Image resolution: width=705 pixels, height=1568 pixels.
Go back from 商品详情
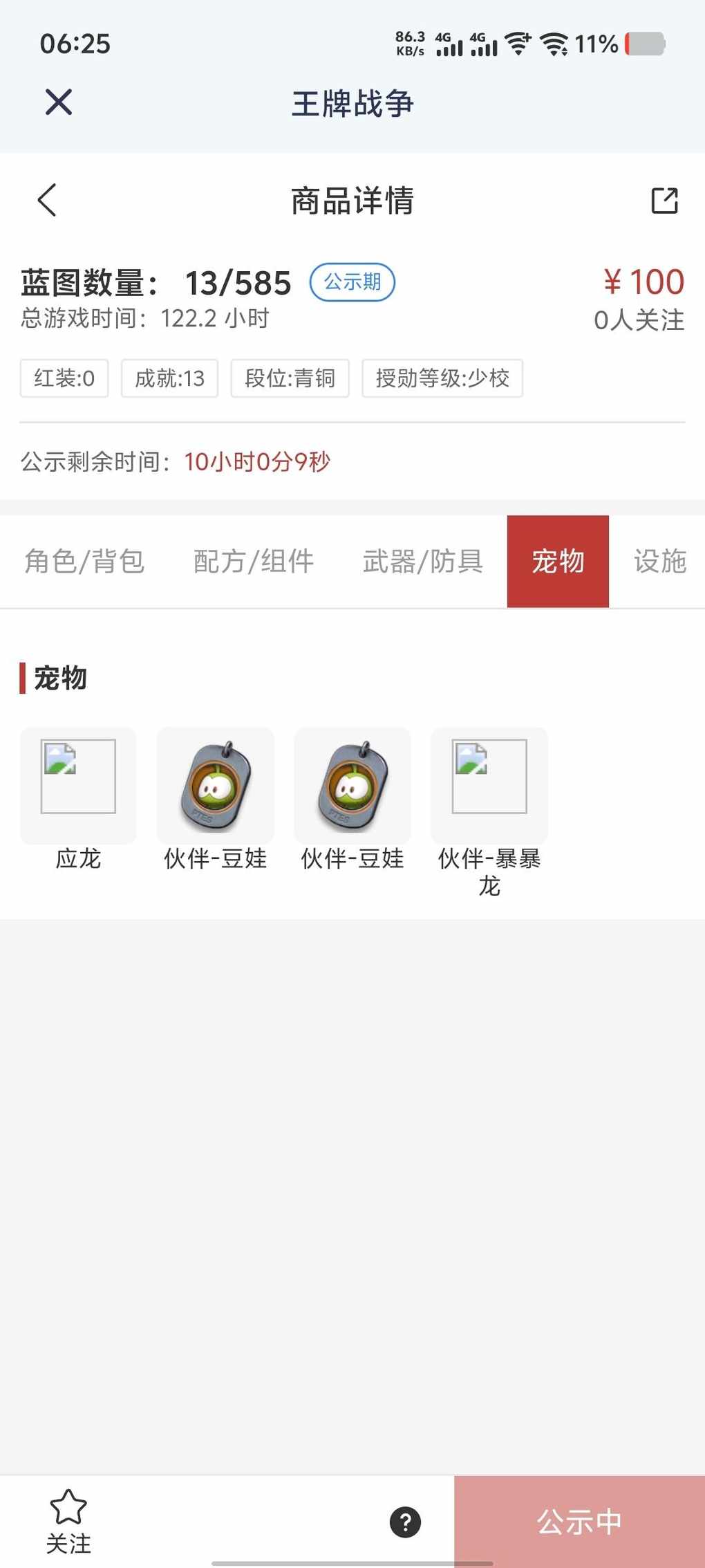coord(47,201)
